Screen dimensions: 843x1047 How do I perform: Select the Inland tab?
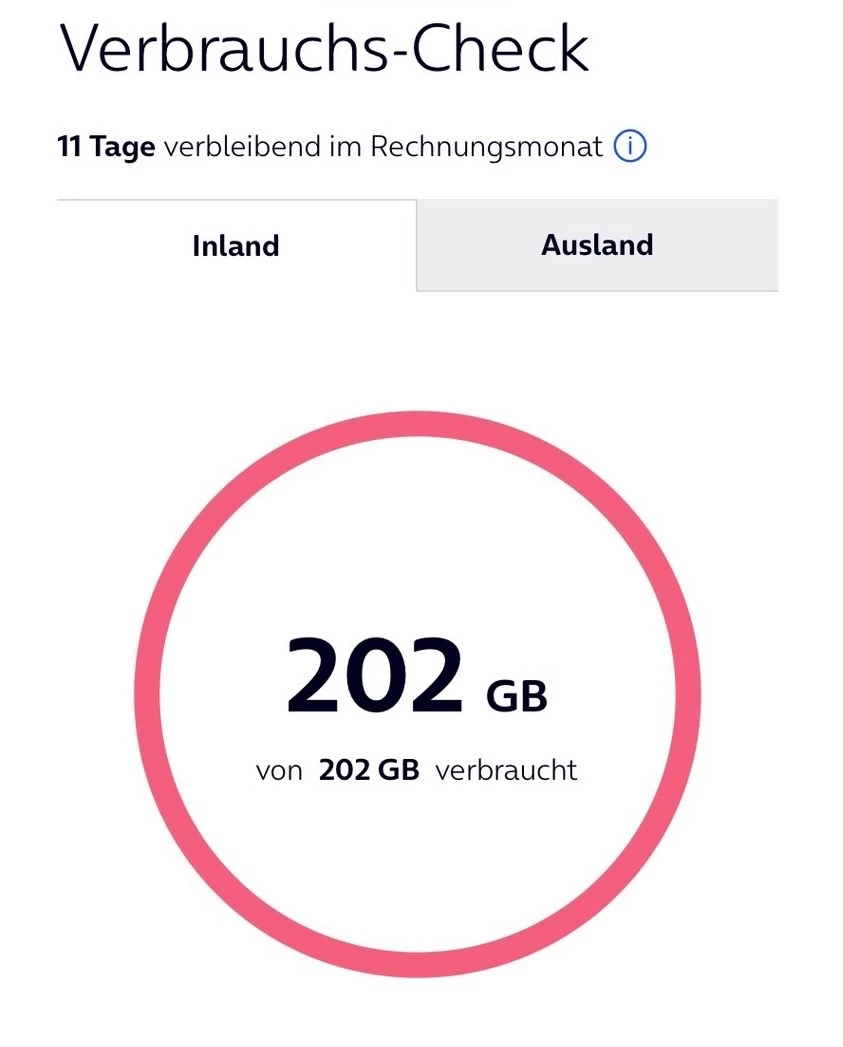pos(236,246)
